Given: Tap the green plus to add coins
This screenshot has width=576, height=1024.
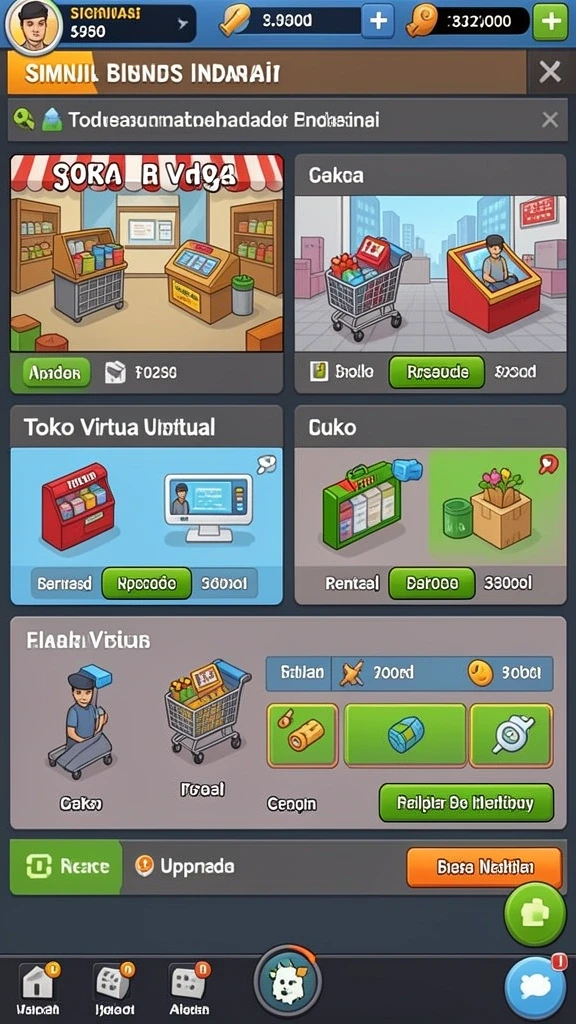Looking at the screenshot, I should point(550,22).
